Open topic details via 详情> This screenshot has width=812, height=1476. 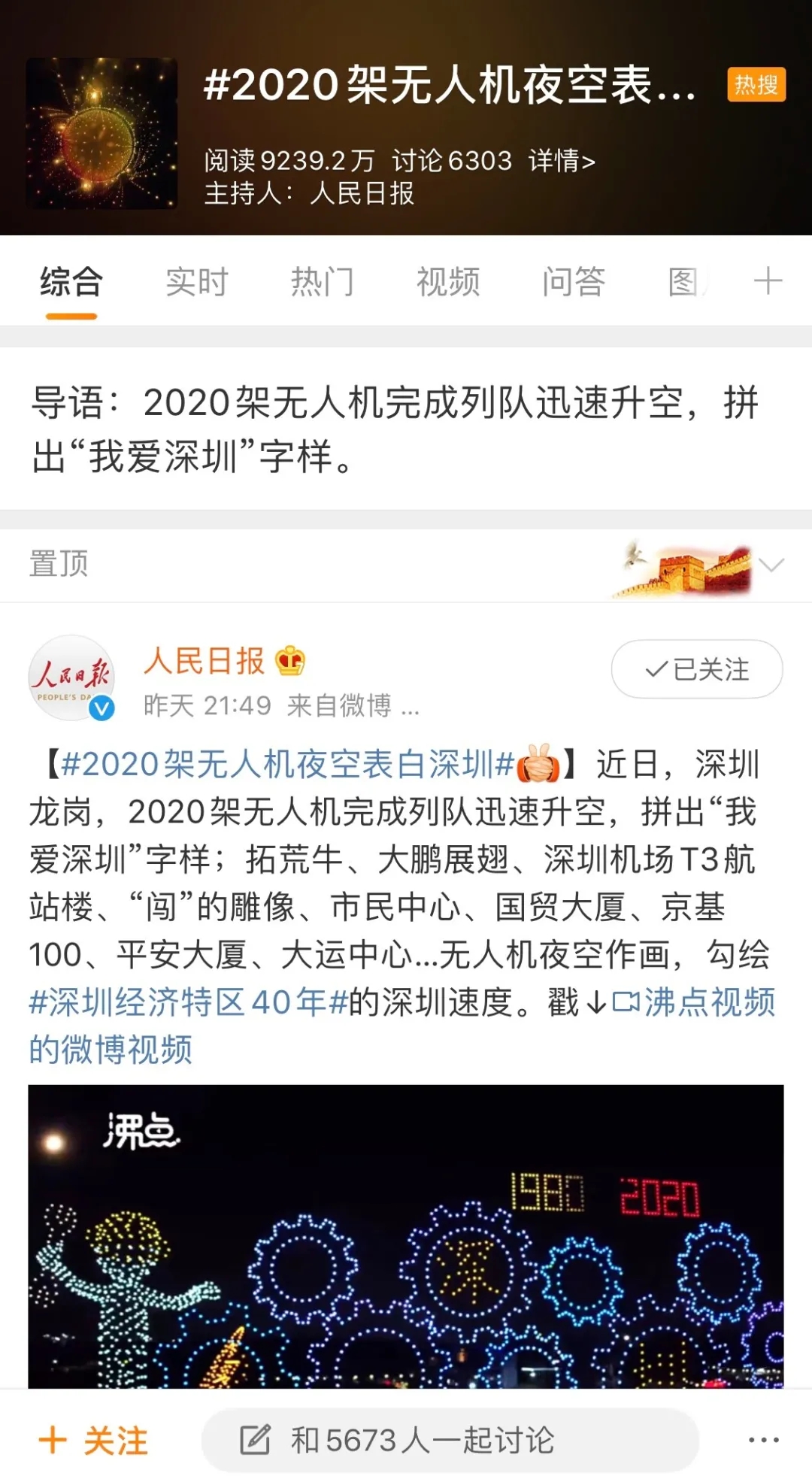coord(562,161)
